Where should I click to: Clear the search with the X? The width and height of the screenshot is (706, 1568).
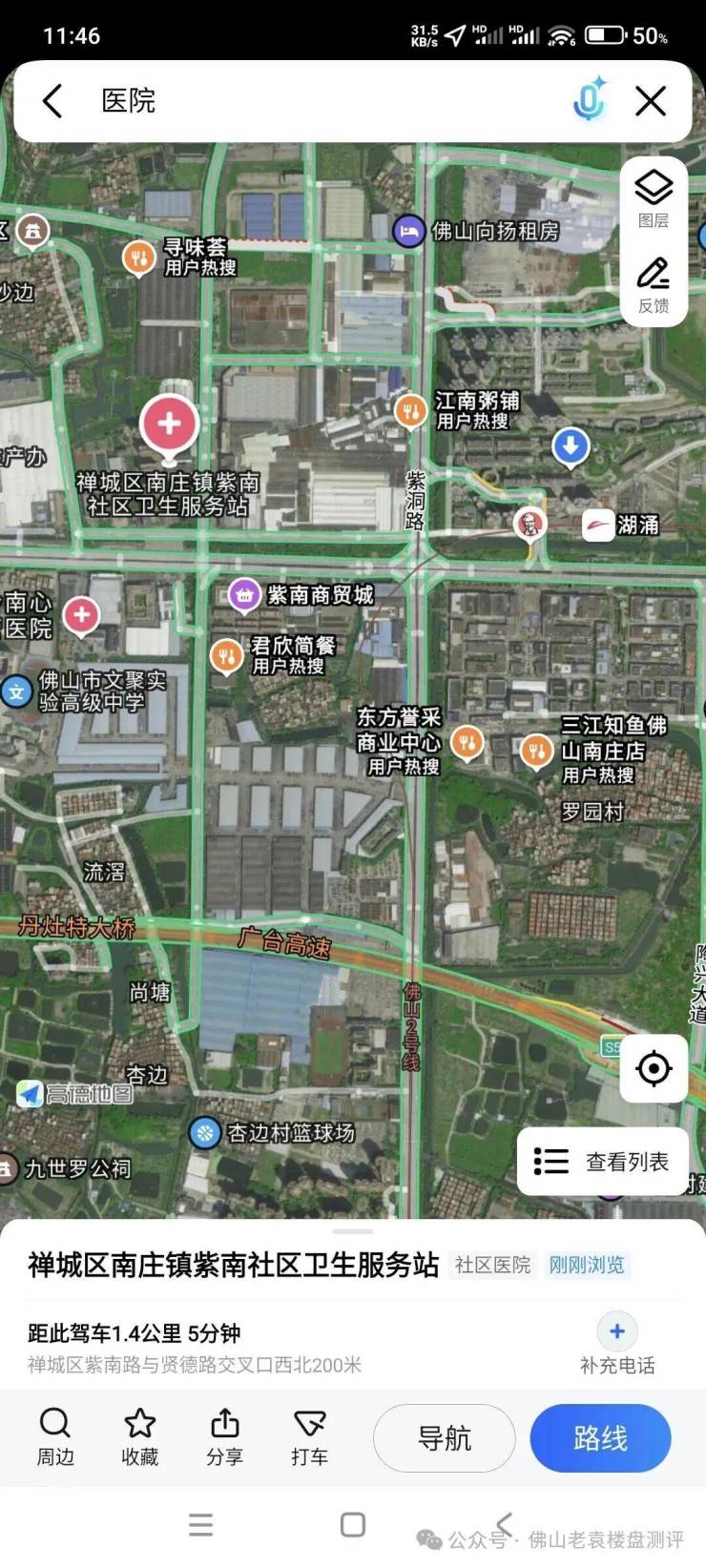coord(651,101)
